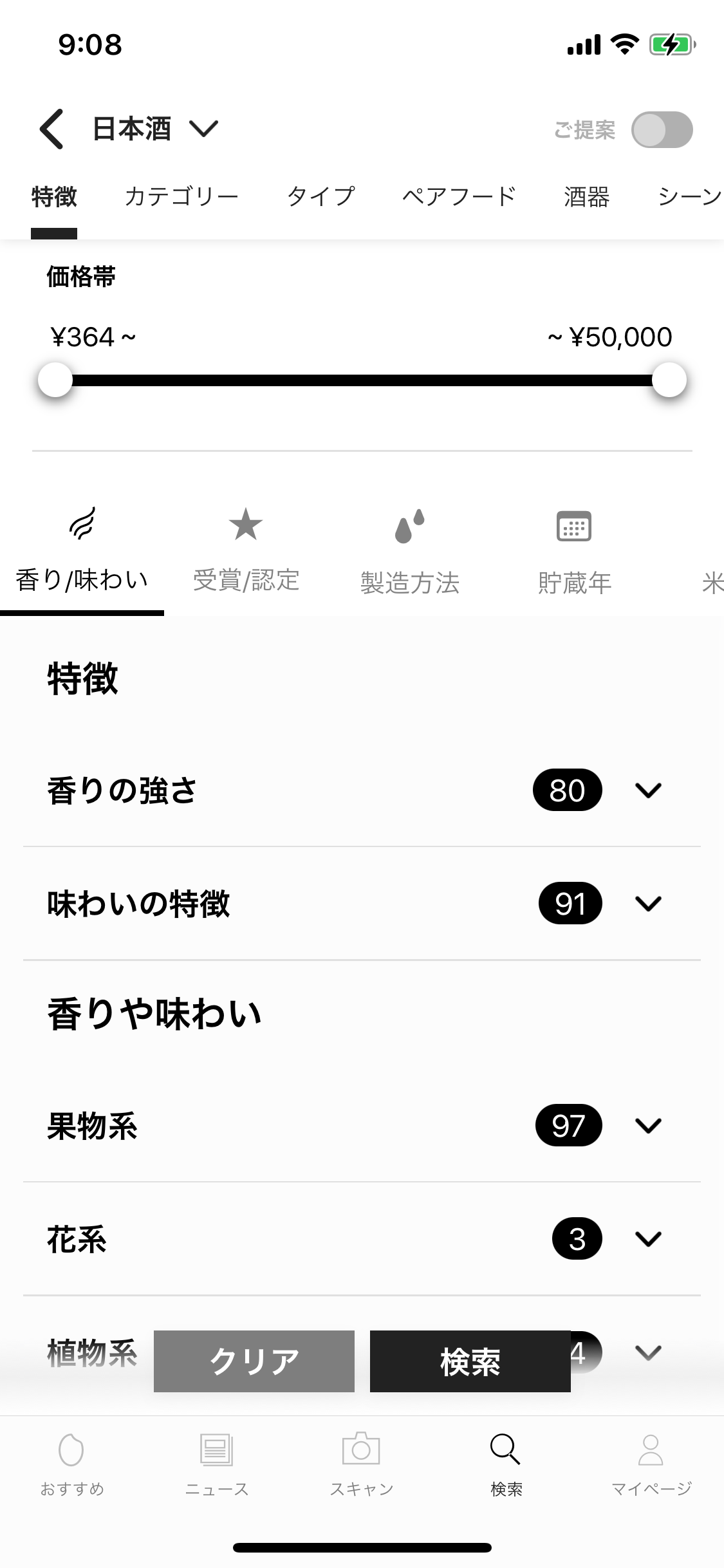
Task: Expand the 花系 section
Action: [647, 1239]
